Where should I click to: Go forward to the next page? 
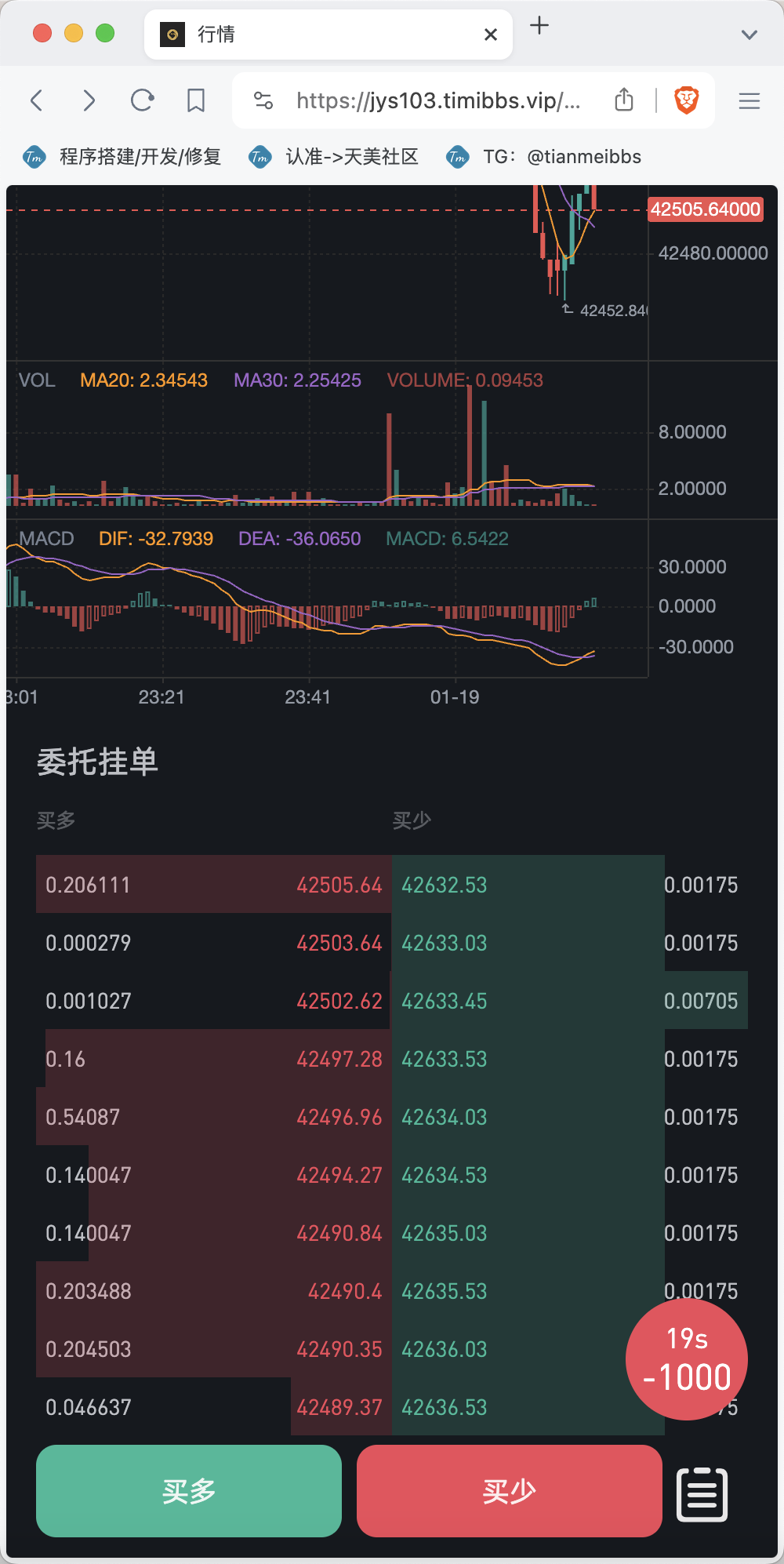click(89, 100)
